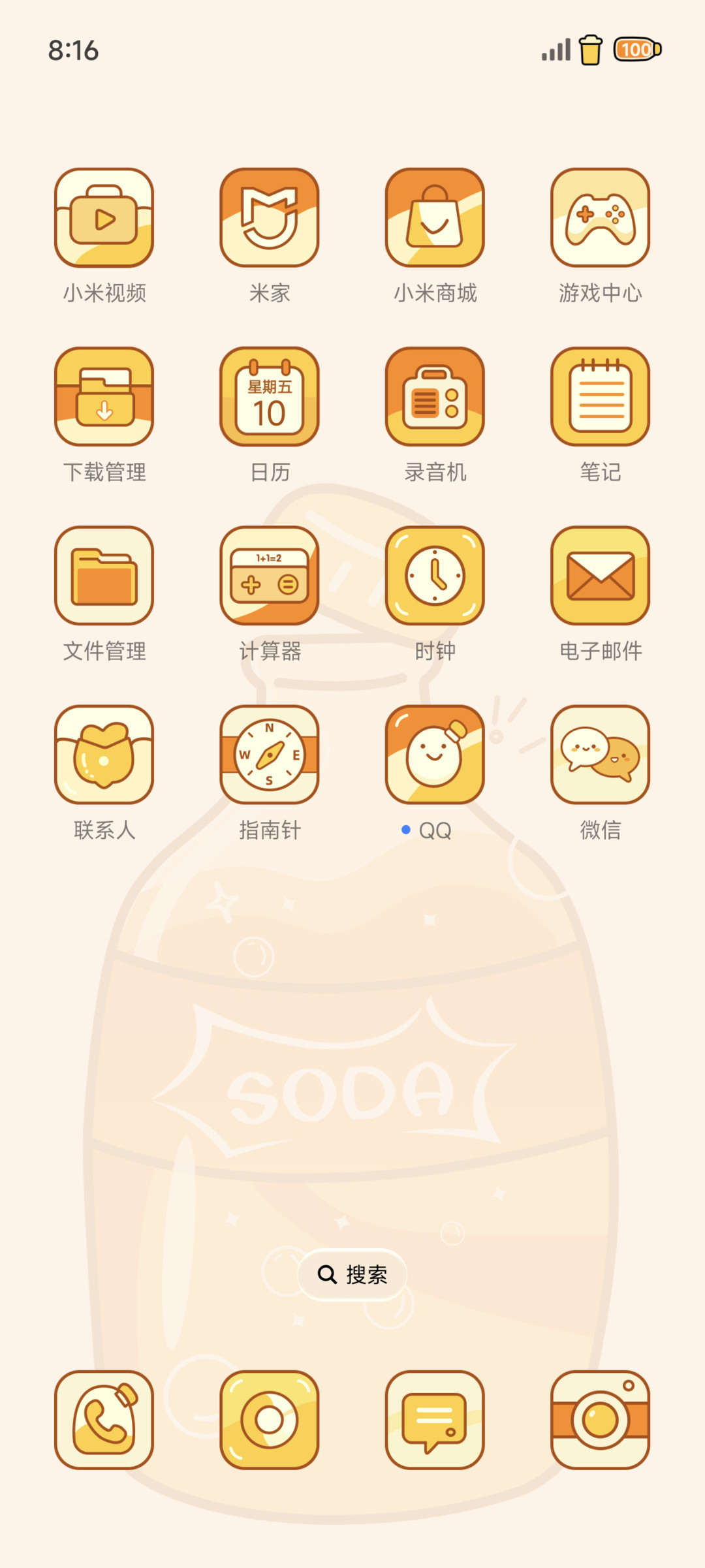
Task: Launch the camera from the dock
Action: point(600,1420)
